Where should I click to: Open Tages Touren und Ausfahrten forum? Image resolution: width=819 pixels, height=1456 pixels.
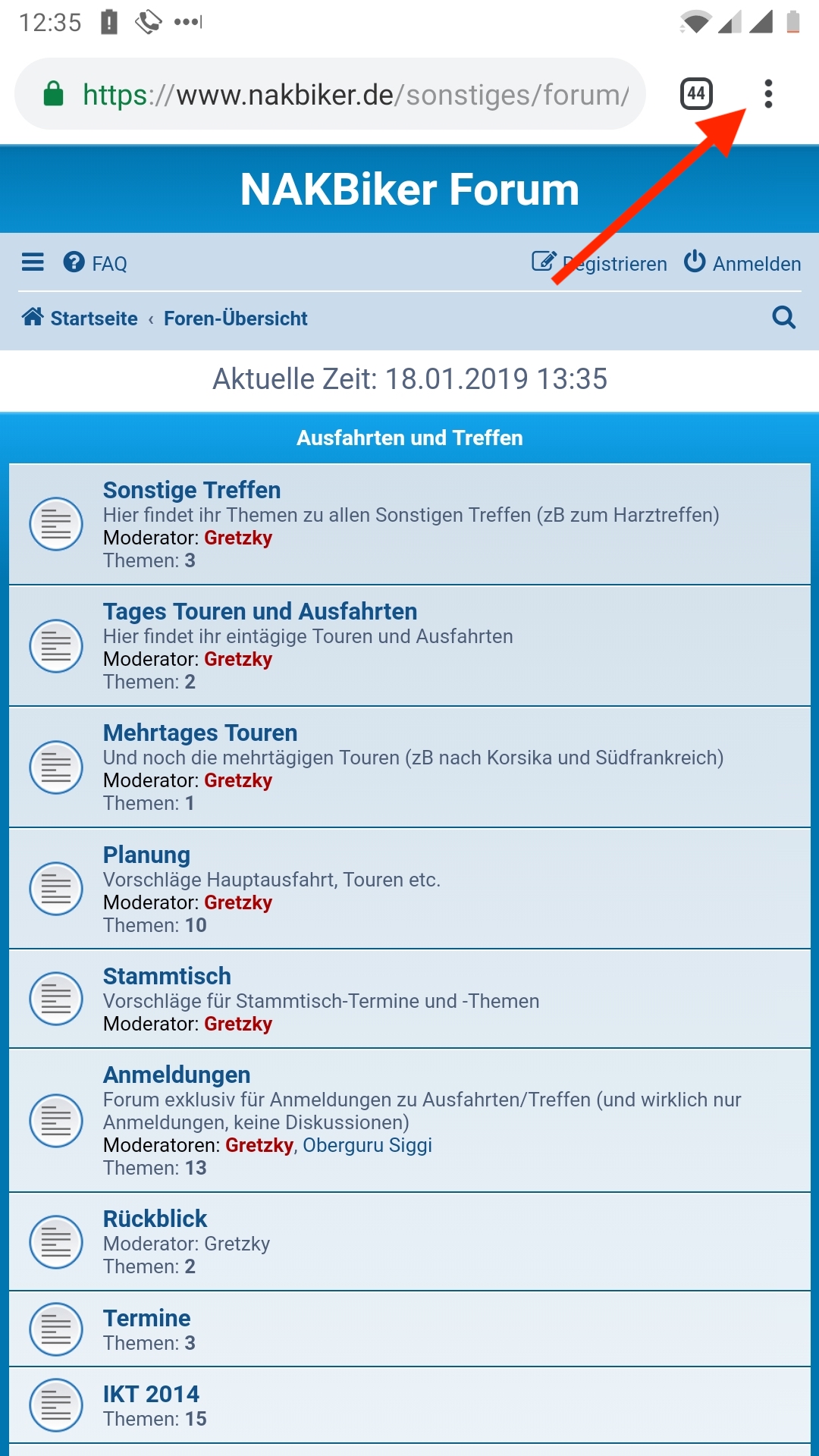pyautogui.click(x=260, y=611)
